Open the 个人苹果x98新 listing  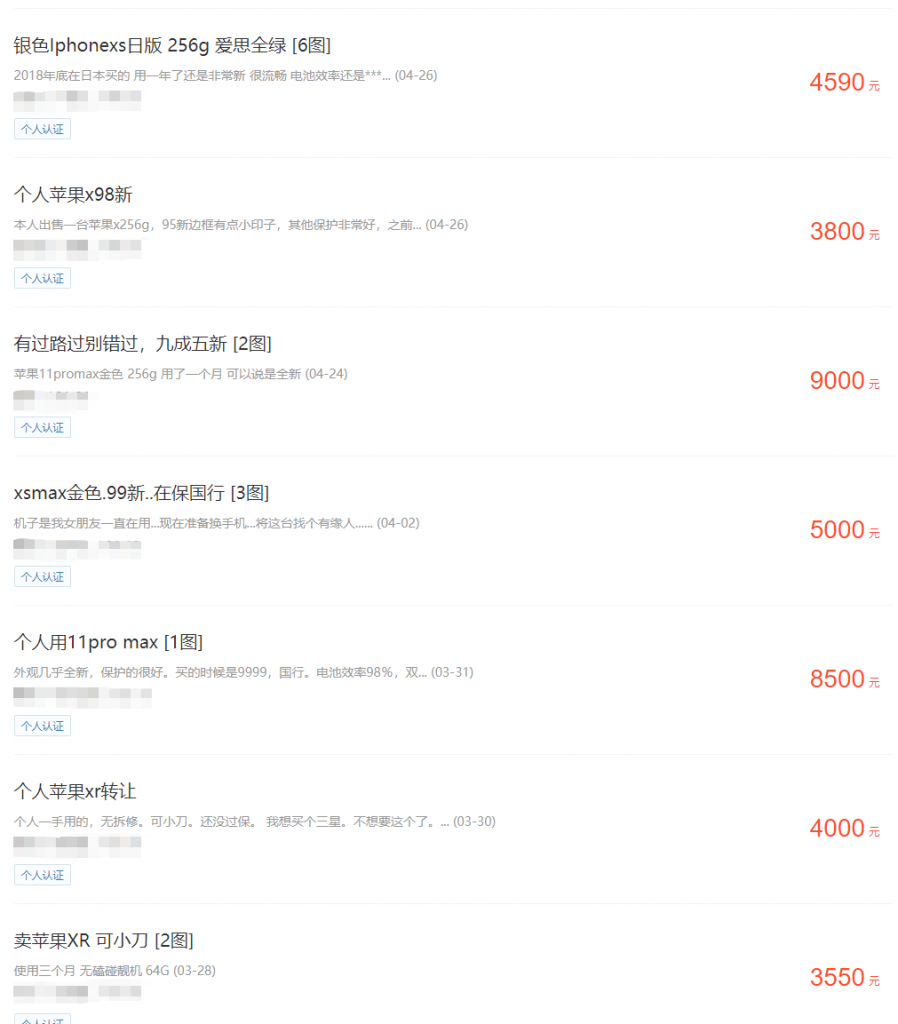(x=73, y=194)
